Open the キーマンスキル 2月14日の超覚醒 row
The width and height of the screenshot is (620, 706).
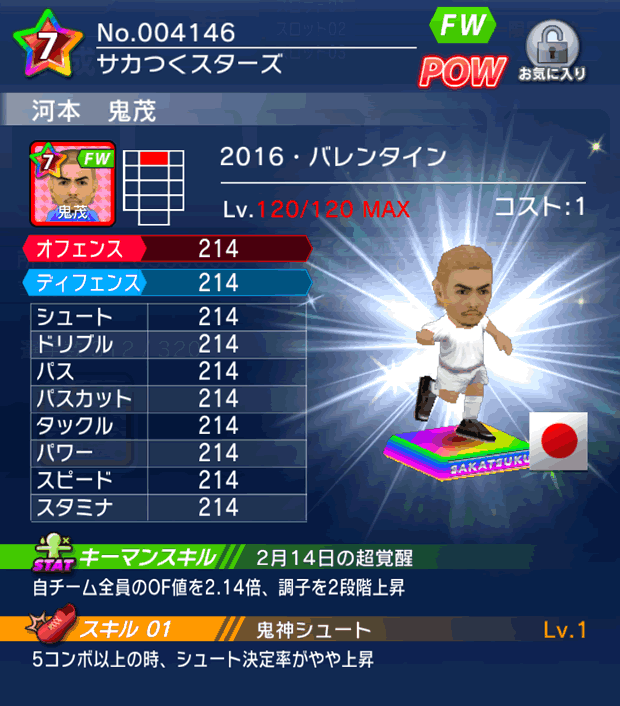[x=310, y=557]
